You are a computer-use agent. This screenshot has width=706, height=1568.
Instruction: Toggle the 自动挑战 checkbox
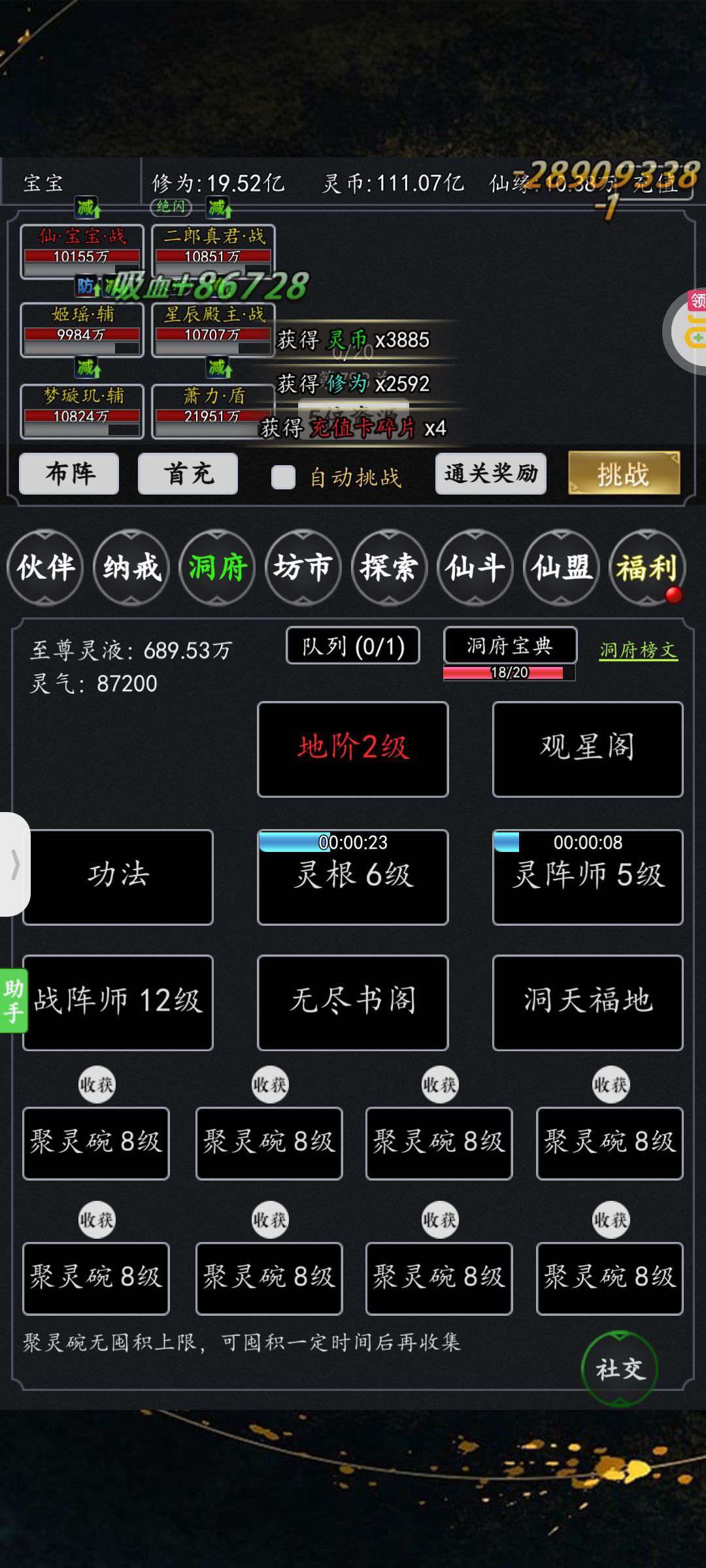click(283, 477)
